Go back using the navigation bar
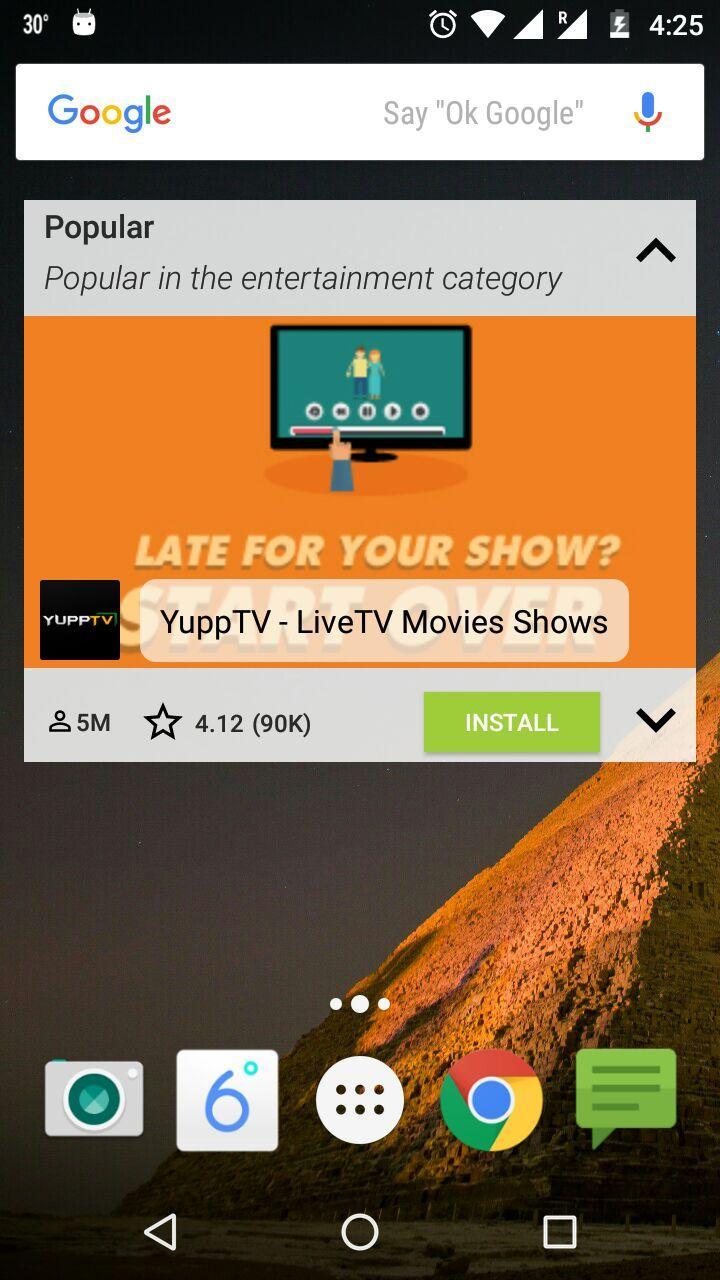The width and height of the screenshot is (720, 1280). [161, 1232]
